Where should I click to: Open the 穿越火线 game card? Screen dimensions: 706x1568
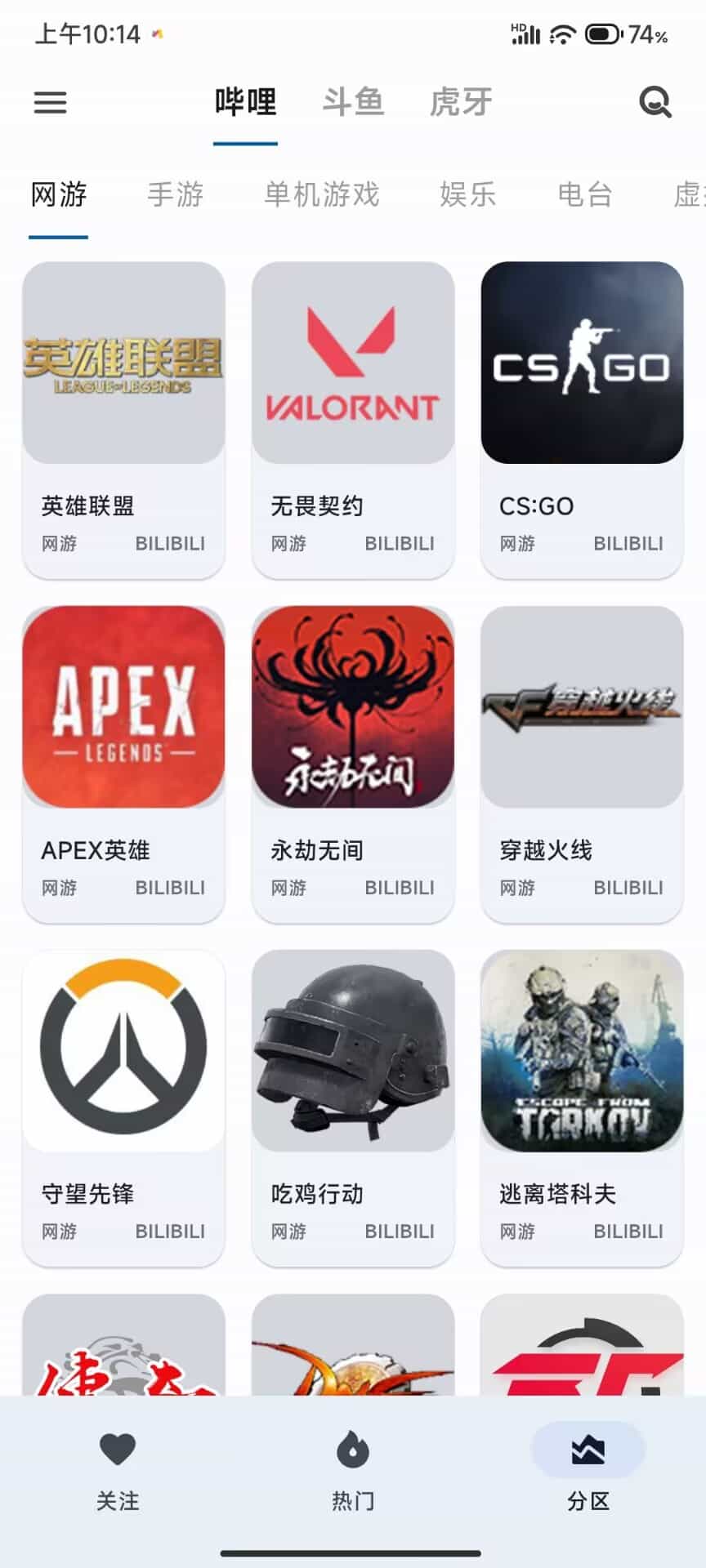(582, 764)
